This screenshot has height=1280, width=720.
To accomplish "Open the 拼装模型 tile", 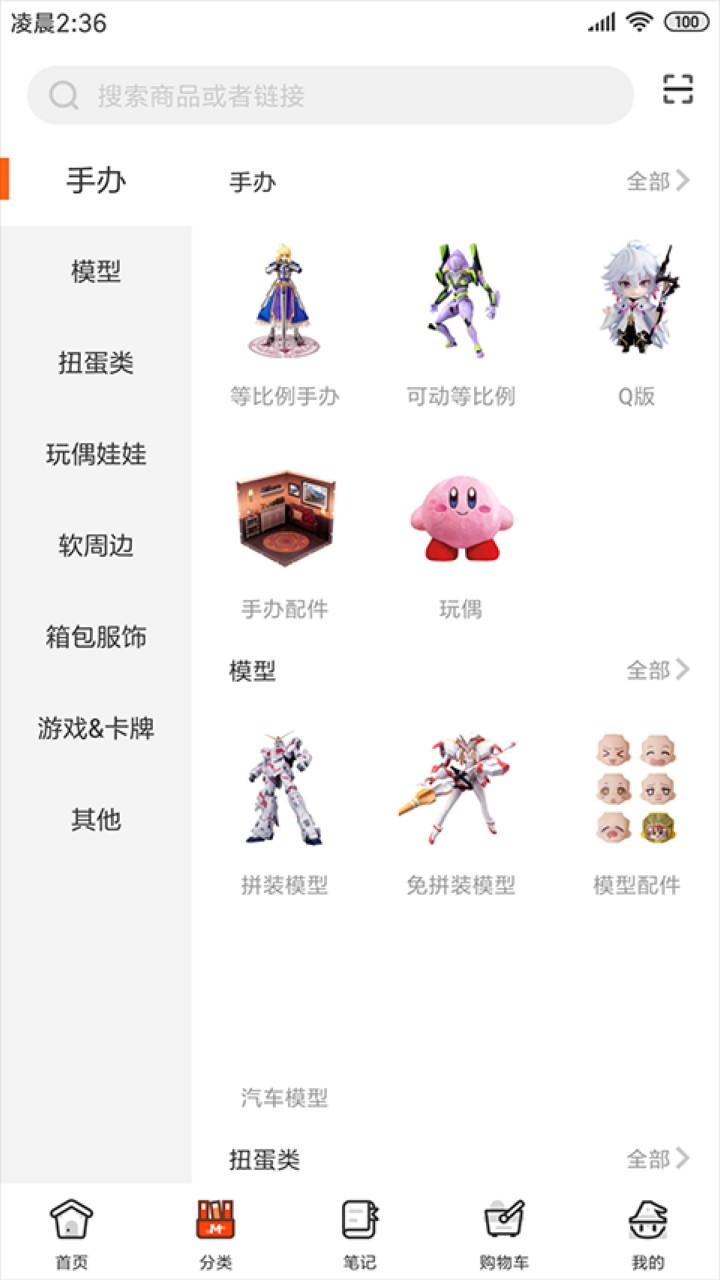I will 285,812.
